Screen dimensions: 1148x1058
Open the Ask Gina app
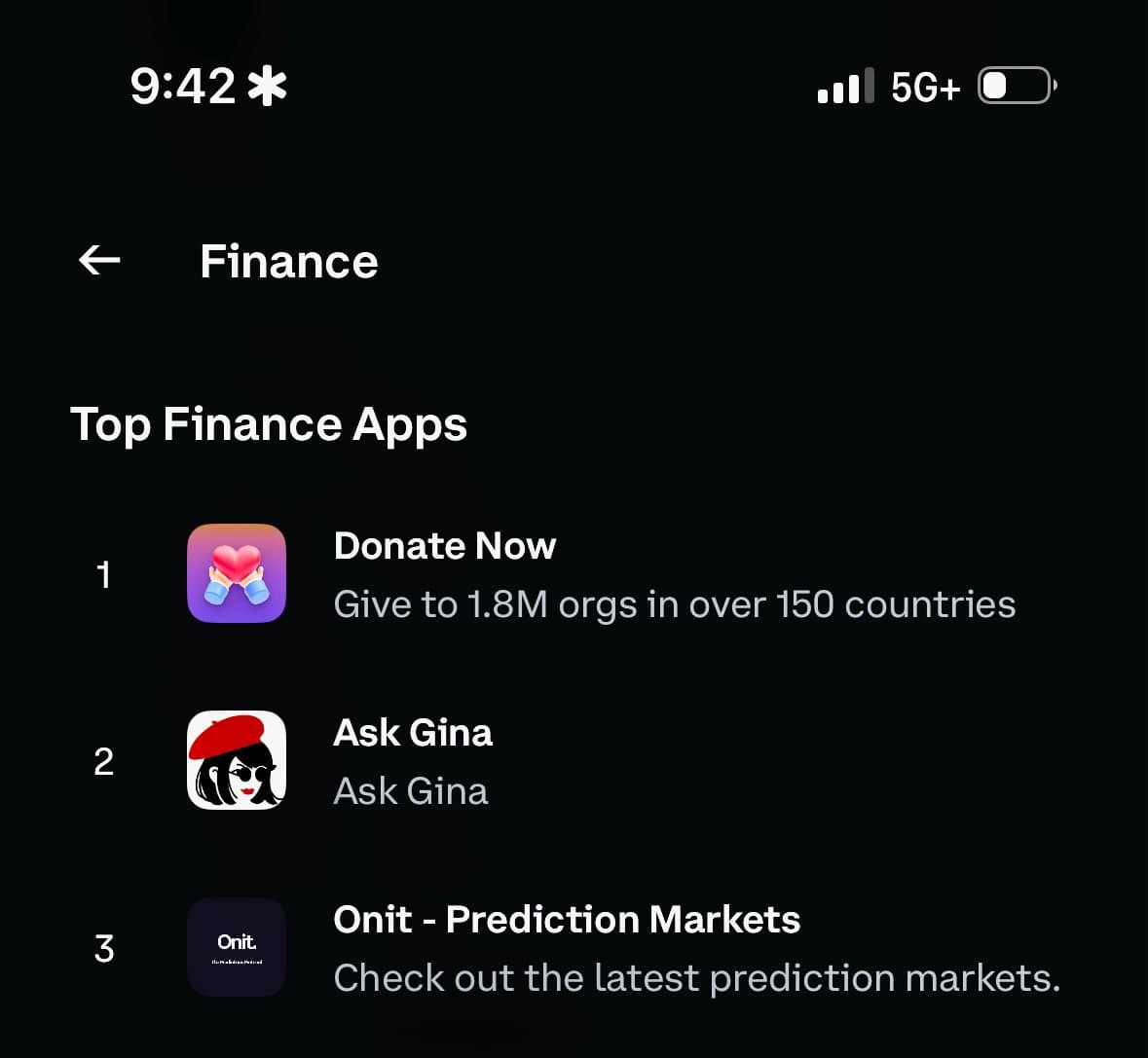[x=413, y=734]
